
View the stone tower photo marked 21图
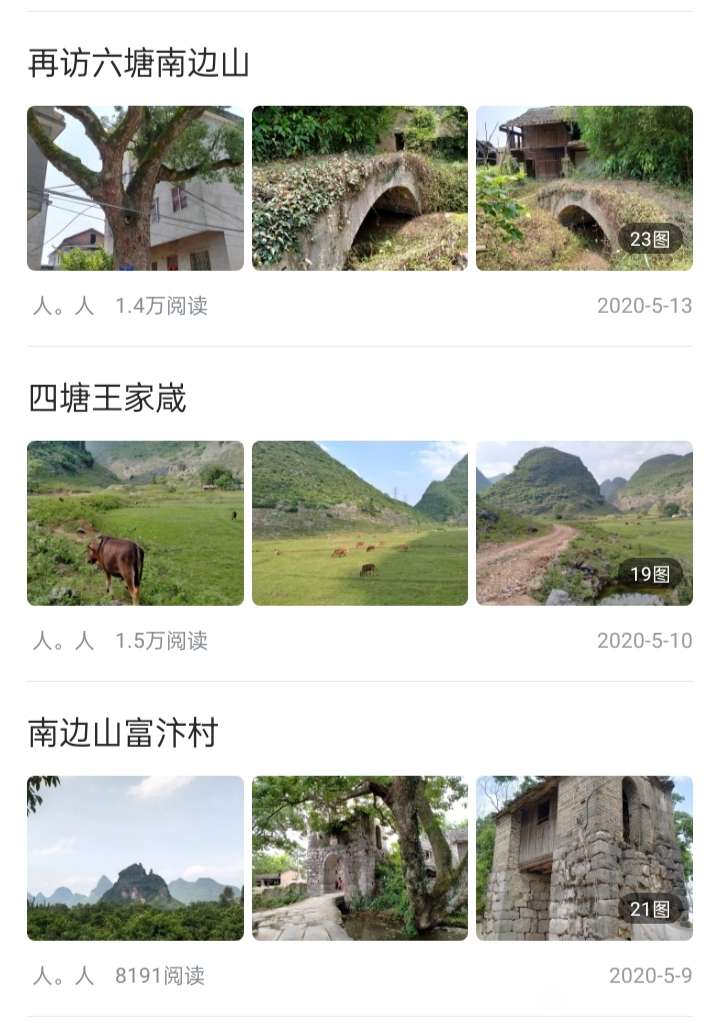click(x=584, y=858)
